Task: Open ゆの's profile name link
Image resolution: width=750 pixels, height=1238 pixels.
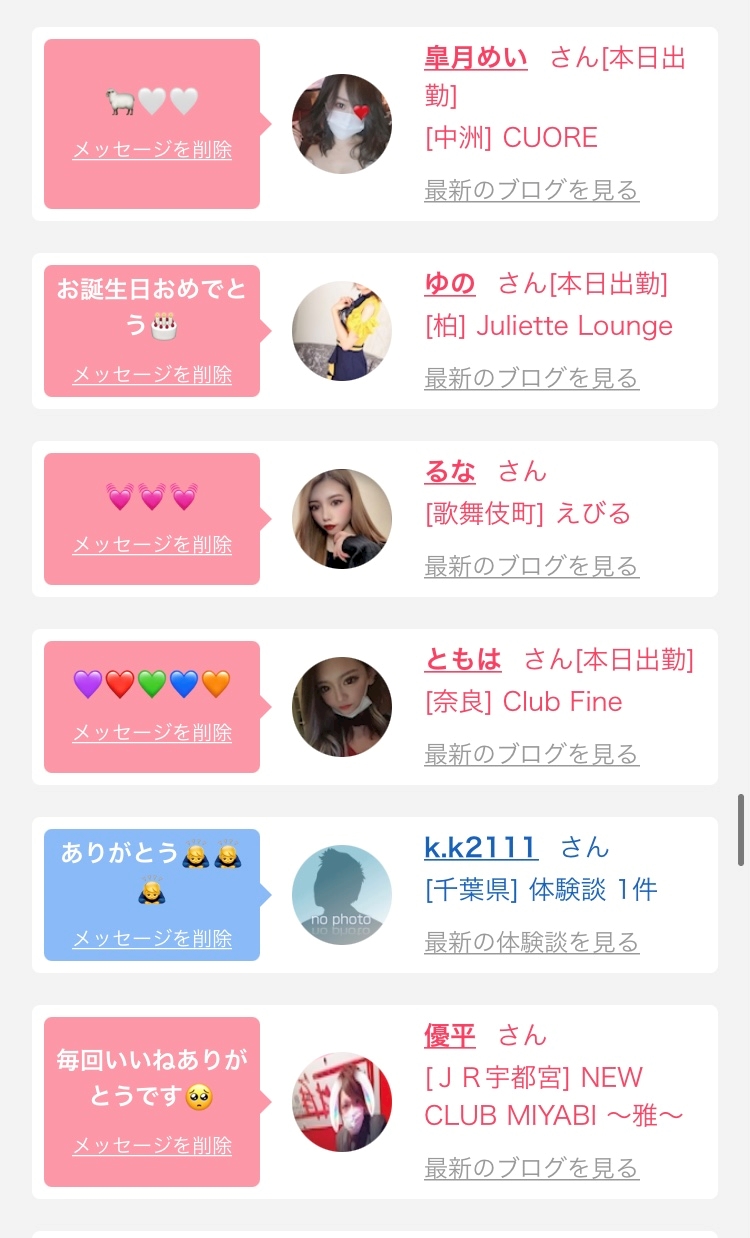Action: click(x=450, y=284)
